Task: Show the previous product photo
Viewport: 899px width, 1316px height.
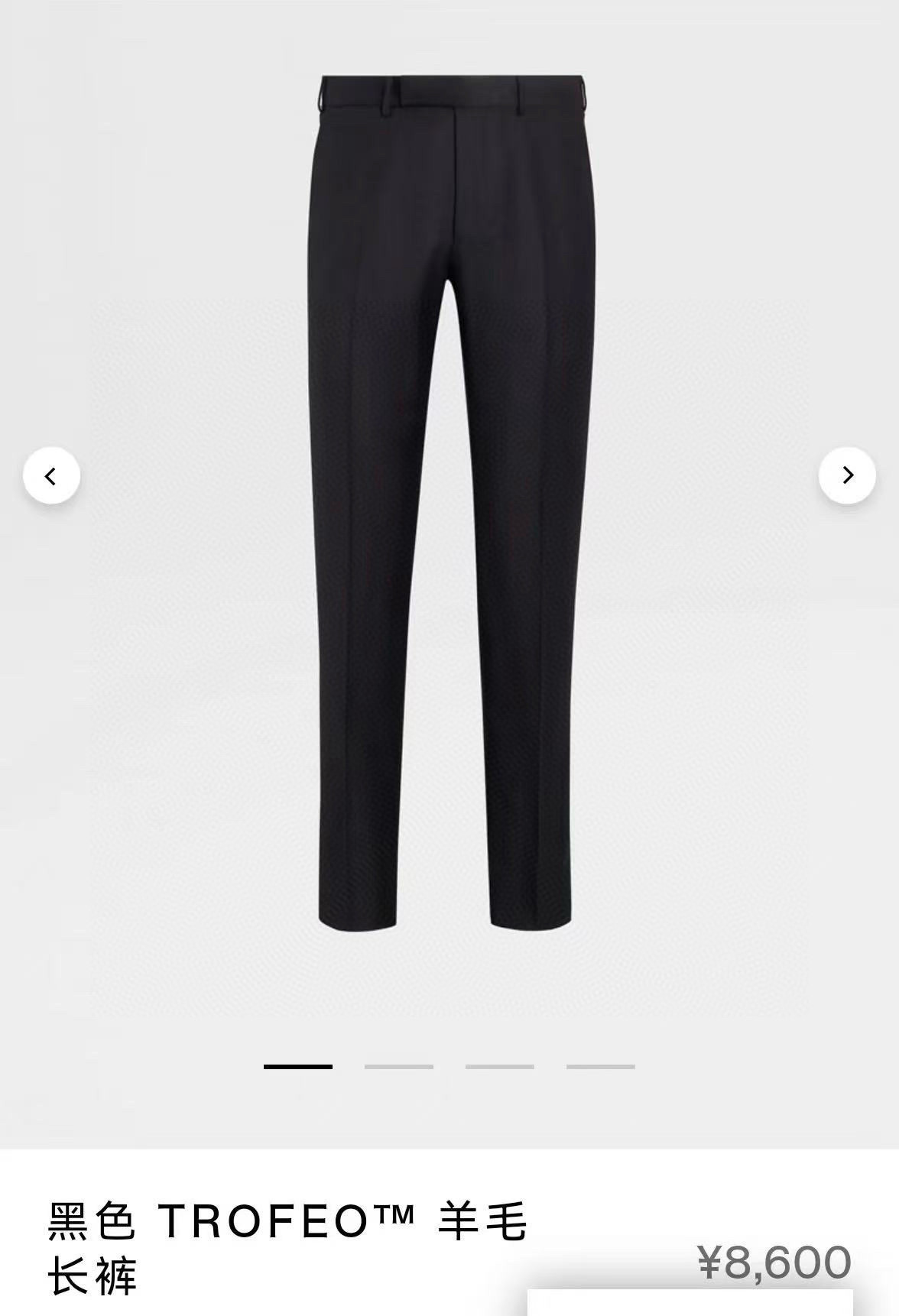Action: point(51,476)
